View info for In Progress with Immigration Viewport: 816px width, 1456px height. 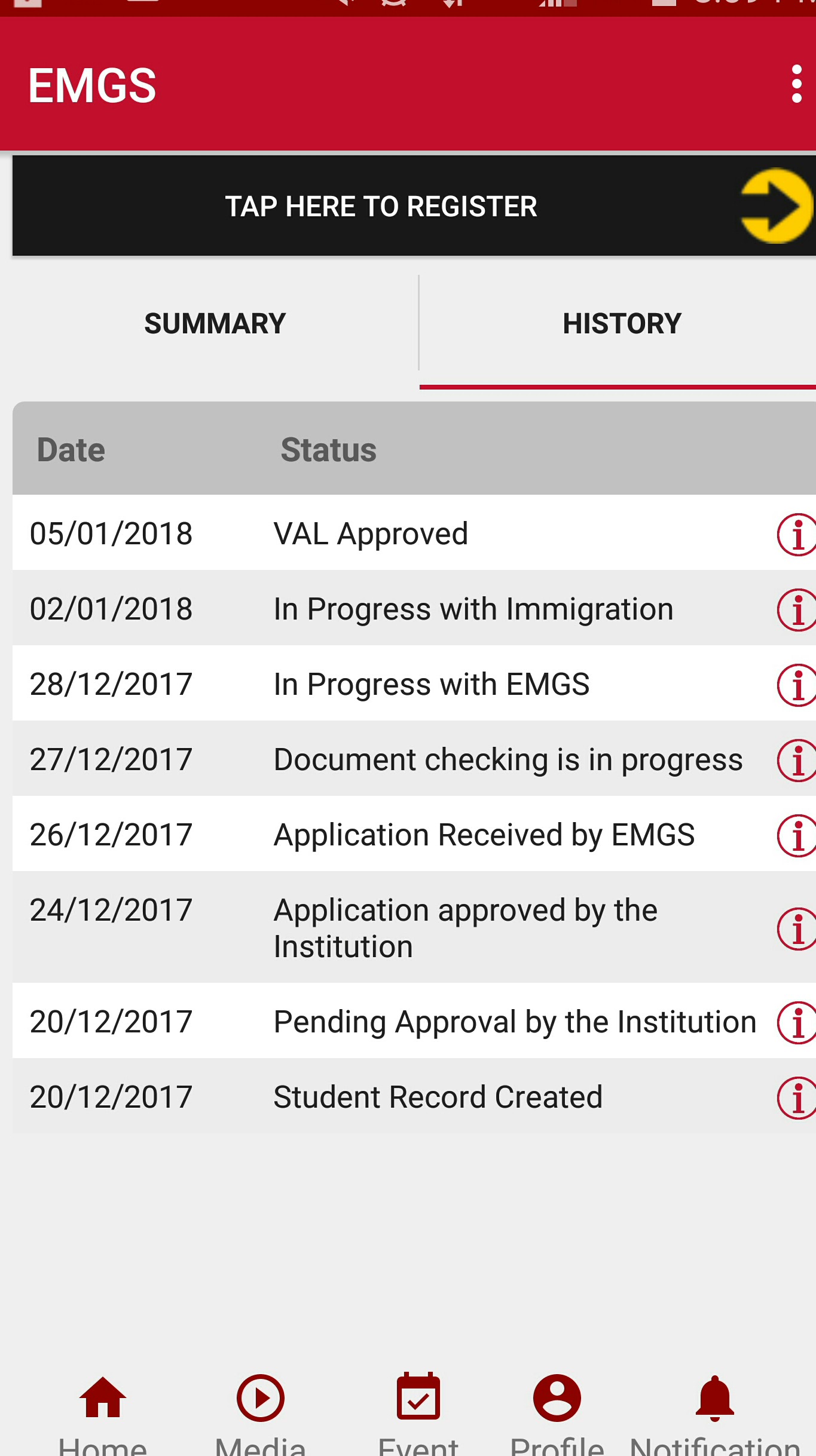796,609
